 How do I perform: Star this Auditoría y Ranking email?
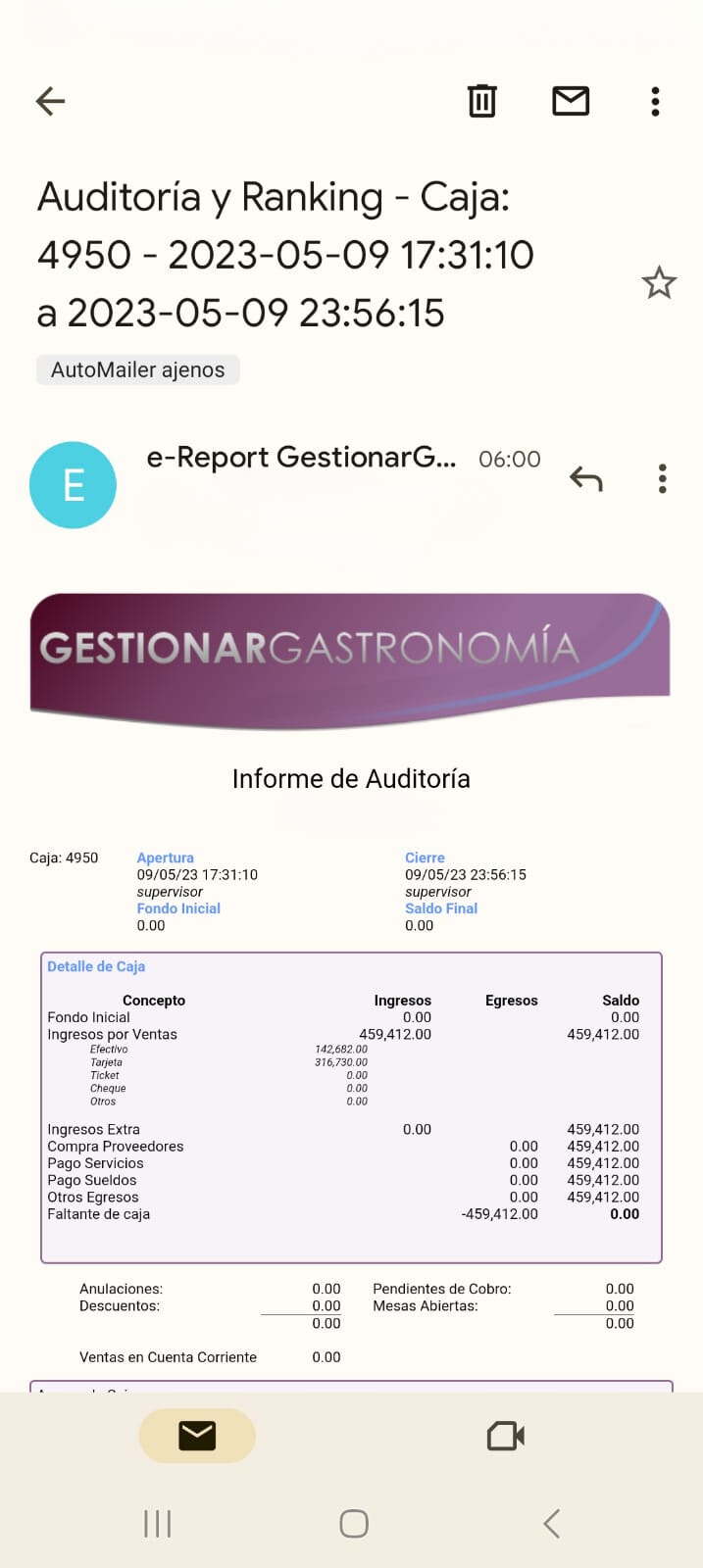click(659, 283)
